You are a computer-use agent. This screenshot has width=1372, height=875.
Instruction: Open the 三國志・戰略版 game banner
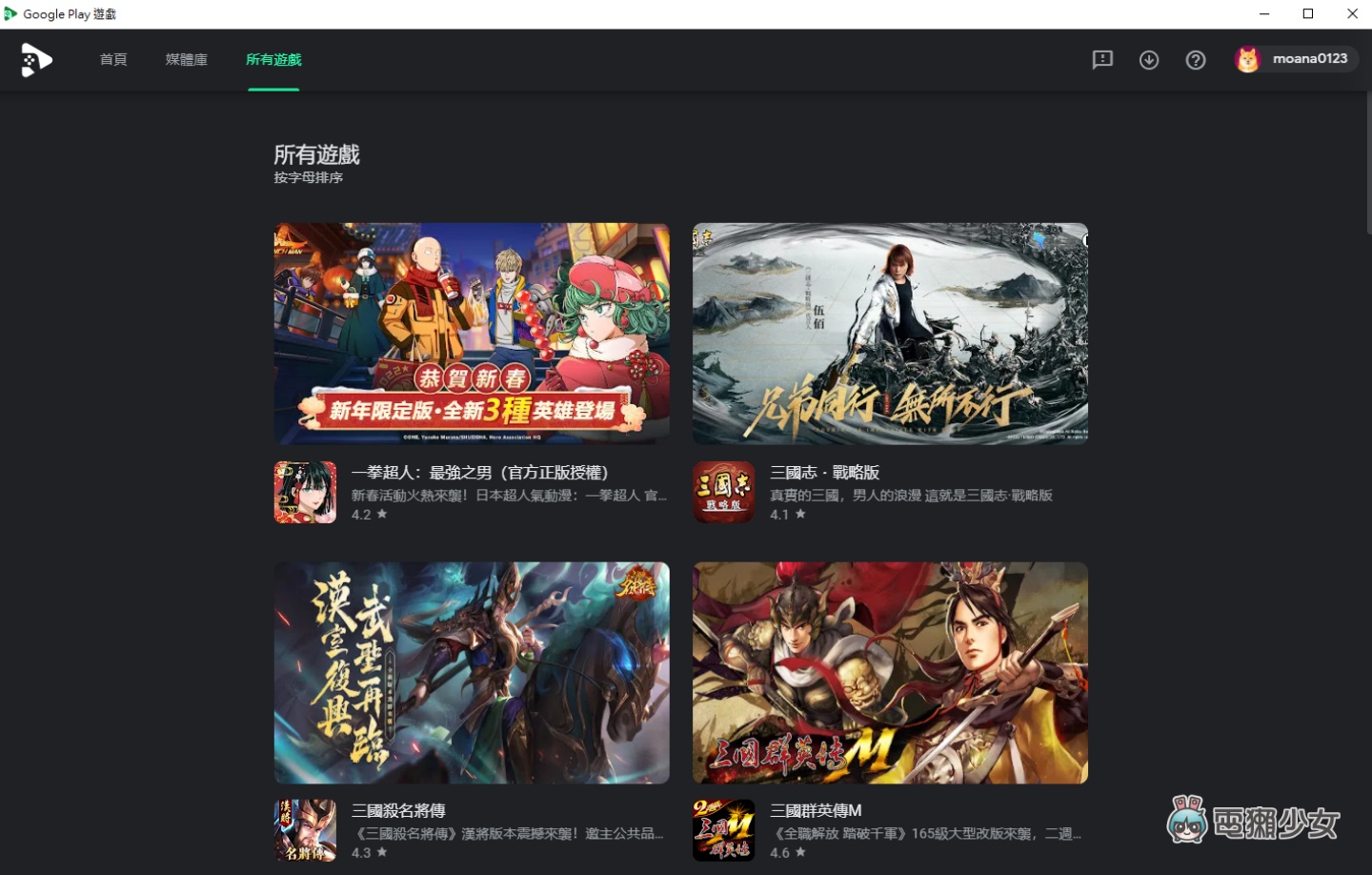890,334
